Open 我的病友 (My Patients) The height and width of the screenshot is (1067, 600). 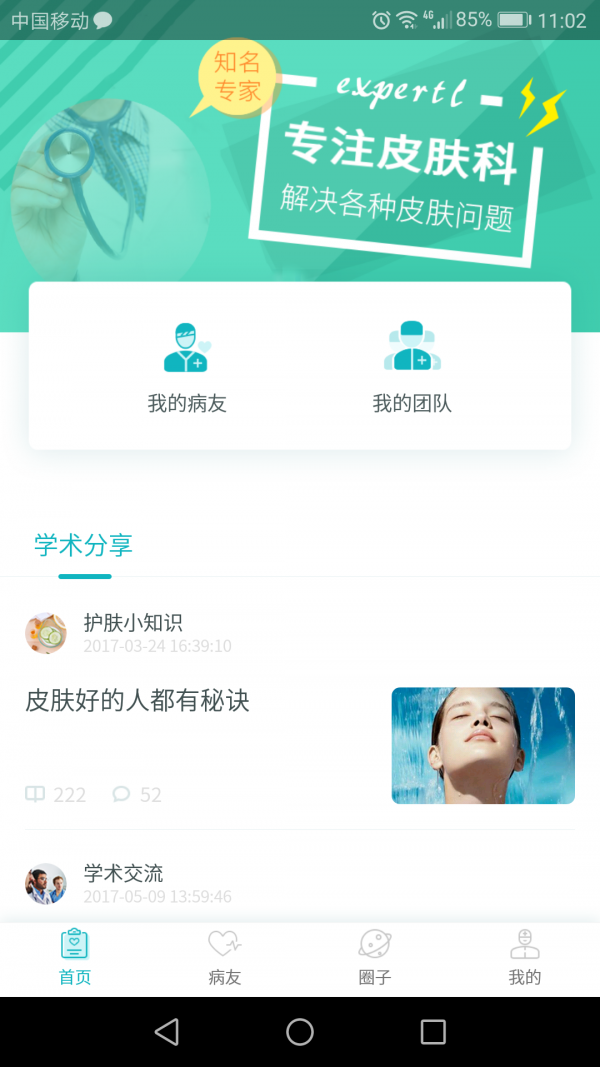pyautogui.click(x=187, y=366)
